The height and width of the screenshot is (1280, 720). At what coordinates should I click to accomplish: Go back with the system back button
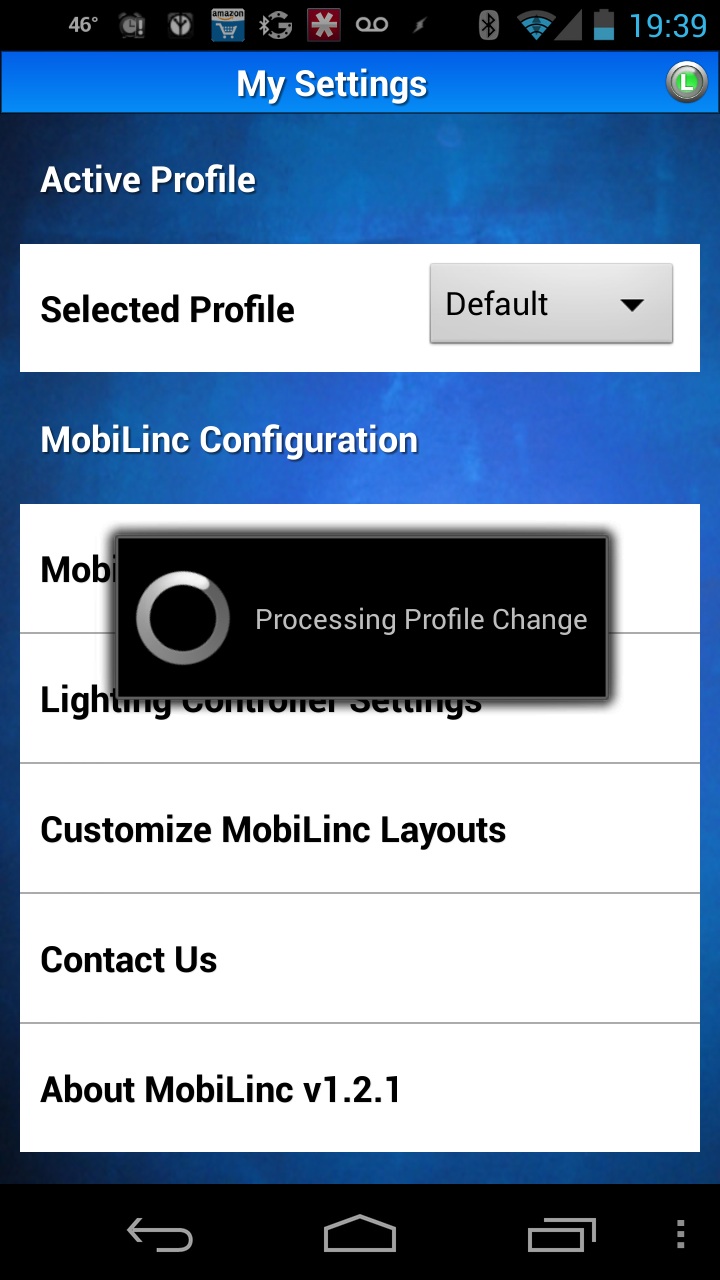click(160, 1235)
